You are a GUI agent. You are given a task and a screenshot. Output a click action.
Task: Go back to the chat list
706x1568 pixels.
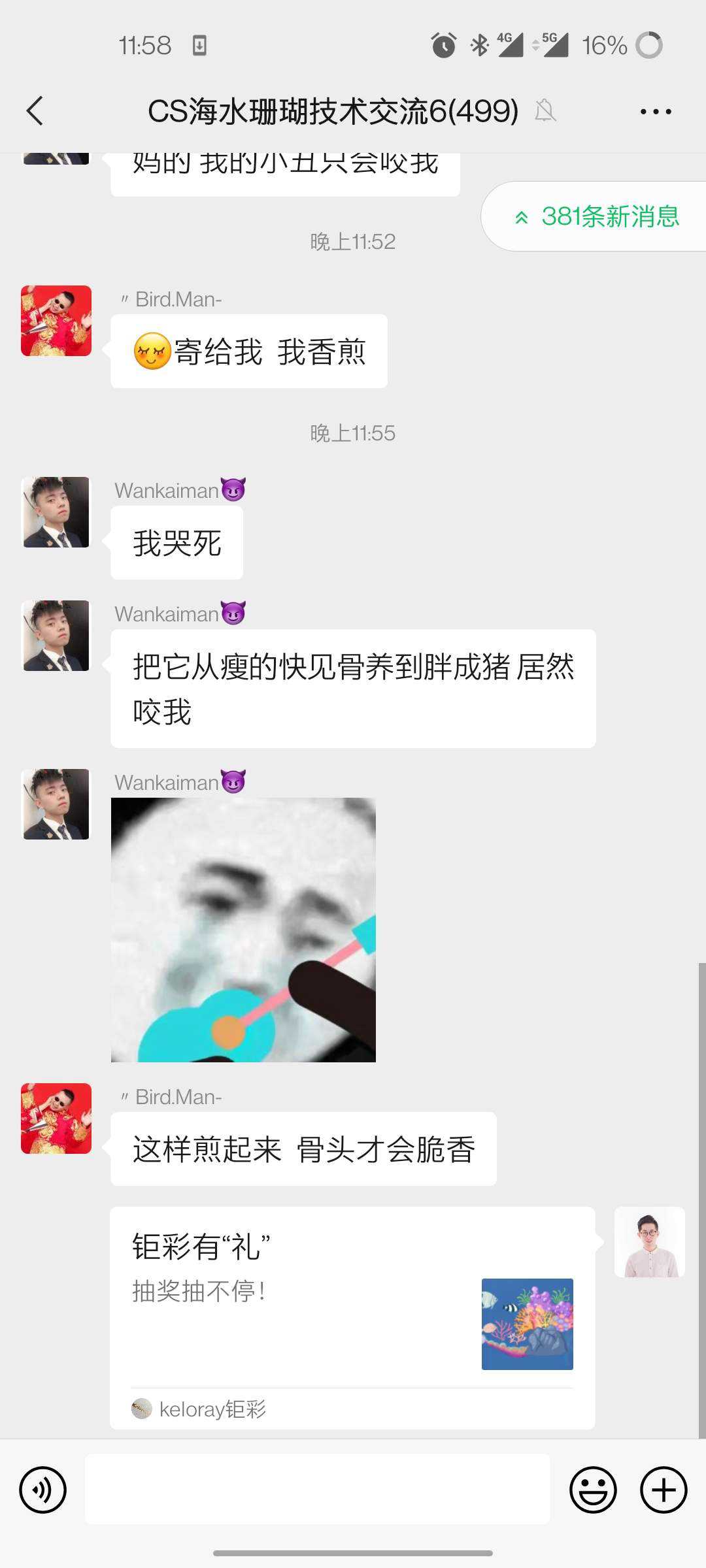point(35,111)
